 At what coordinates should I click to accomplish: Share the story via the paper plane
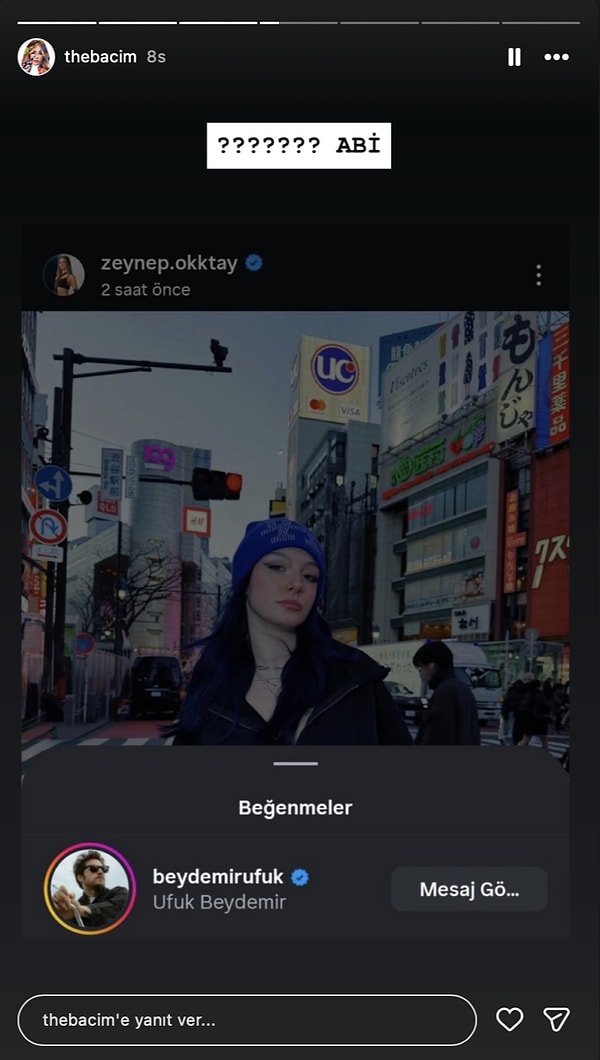[x=556, y=1019]
